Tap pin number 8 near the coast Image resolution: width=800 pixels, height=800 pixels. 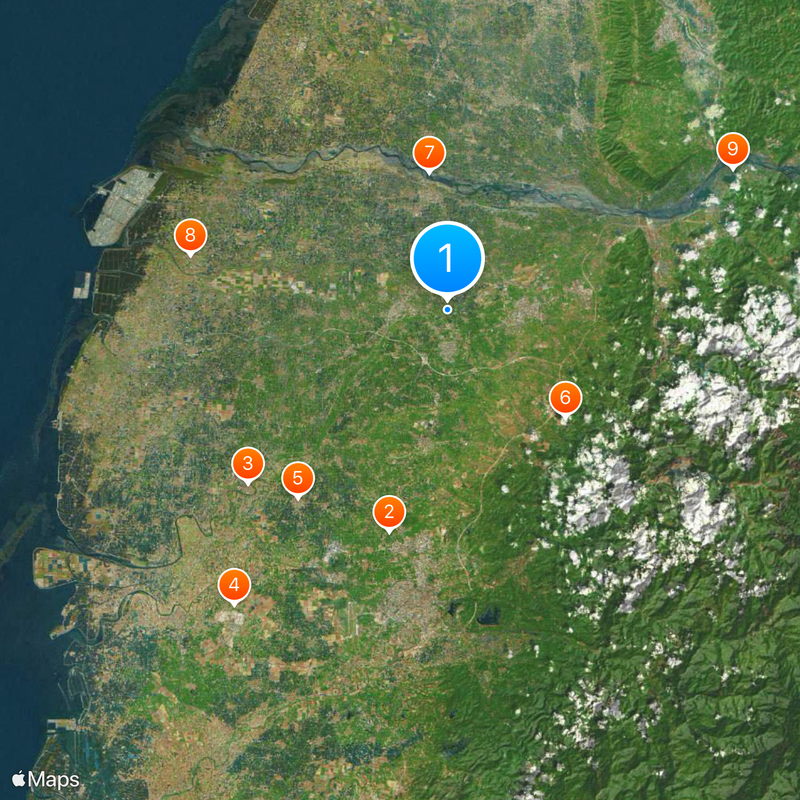coord(190,236)
